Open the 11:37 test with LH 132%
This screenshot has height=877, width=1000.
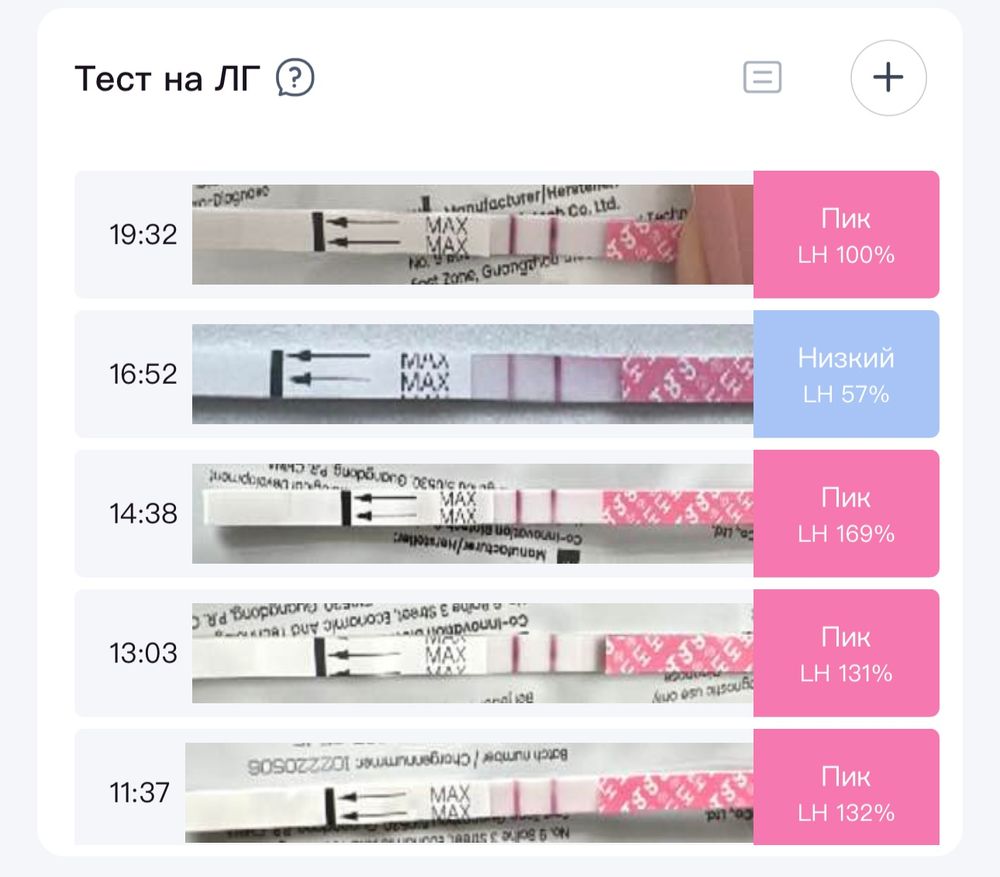(x=506, y=792)
